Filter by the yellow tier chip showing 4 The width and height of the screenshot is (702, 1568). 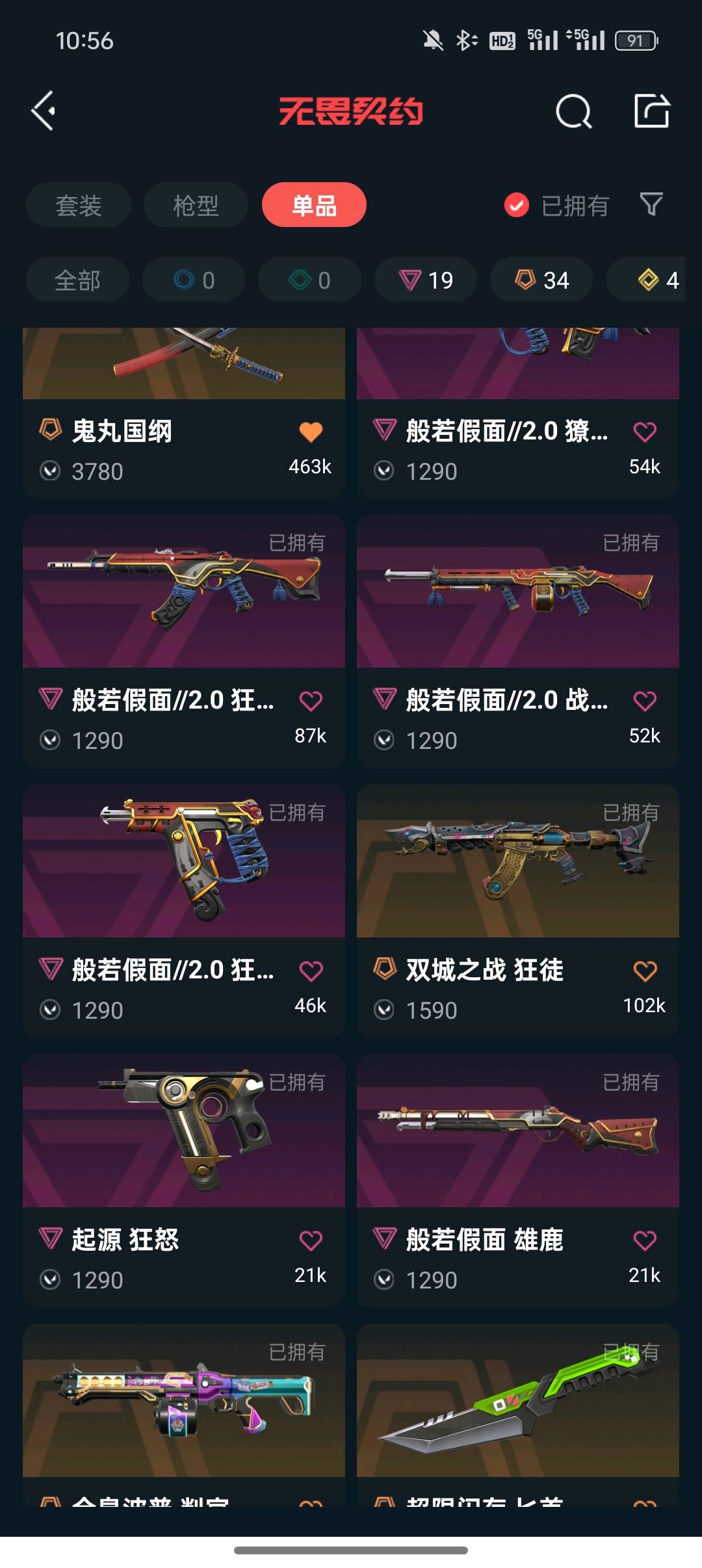[x=656, y=280]
